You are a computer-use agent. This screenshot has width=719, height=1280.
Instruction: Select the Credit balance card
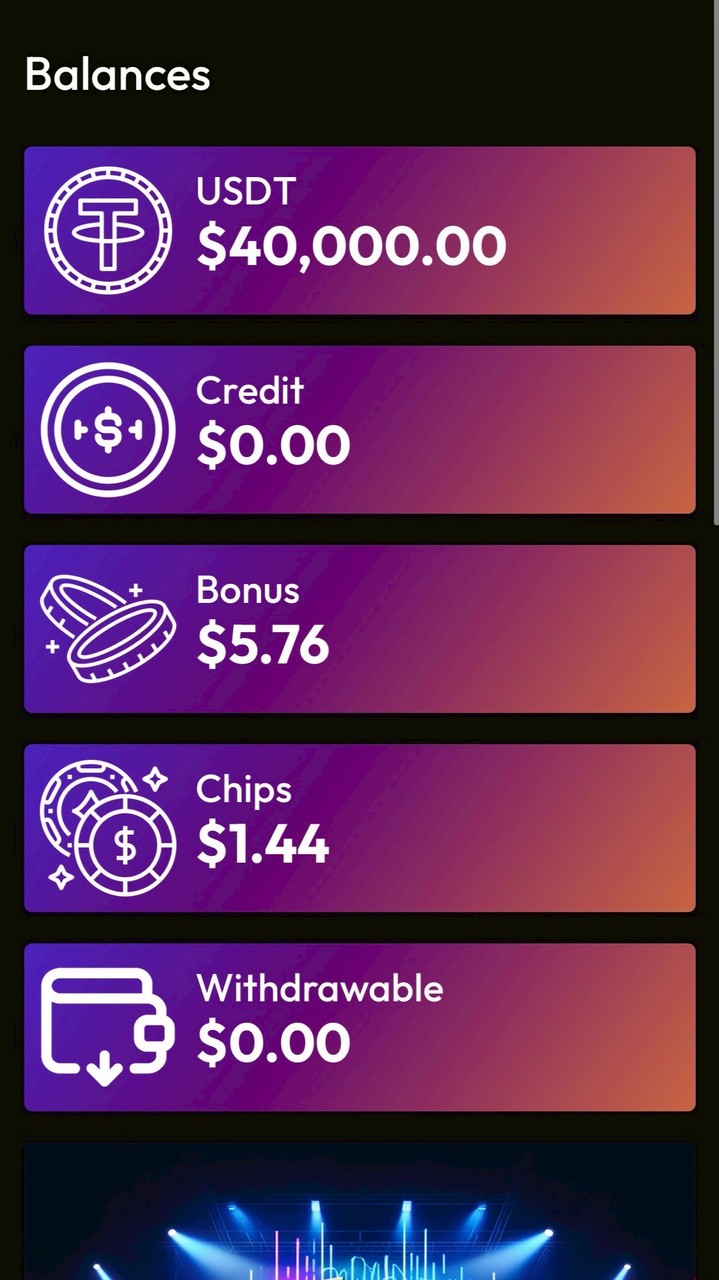[359, 430]
